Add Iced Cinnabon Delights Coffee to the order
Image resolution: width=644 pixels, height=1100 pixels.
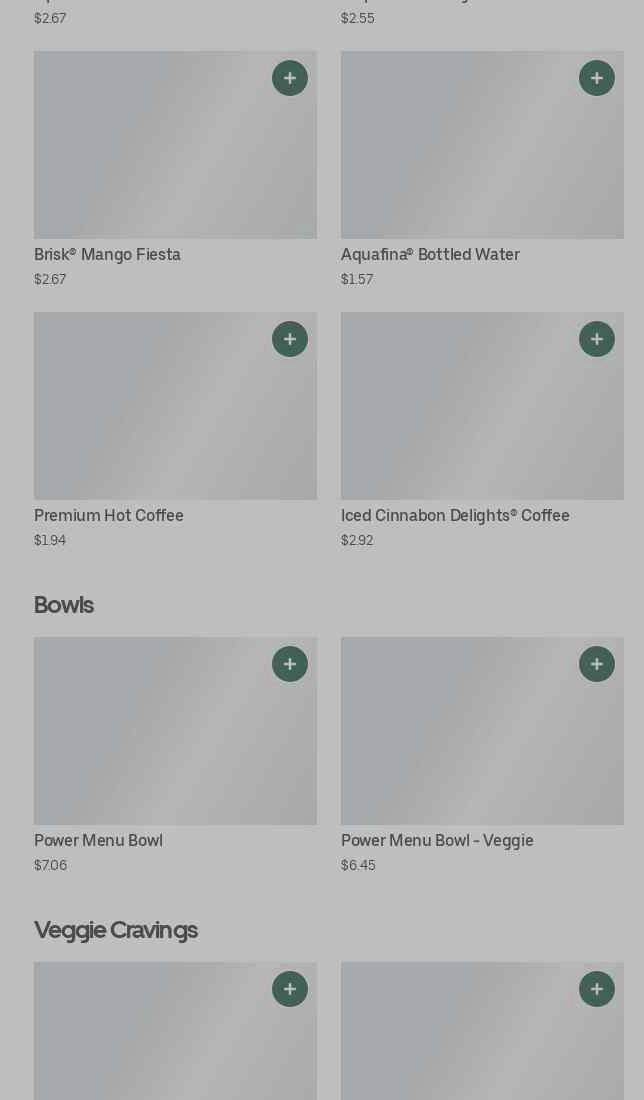click(597, 339)
